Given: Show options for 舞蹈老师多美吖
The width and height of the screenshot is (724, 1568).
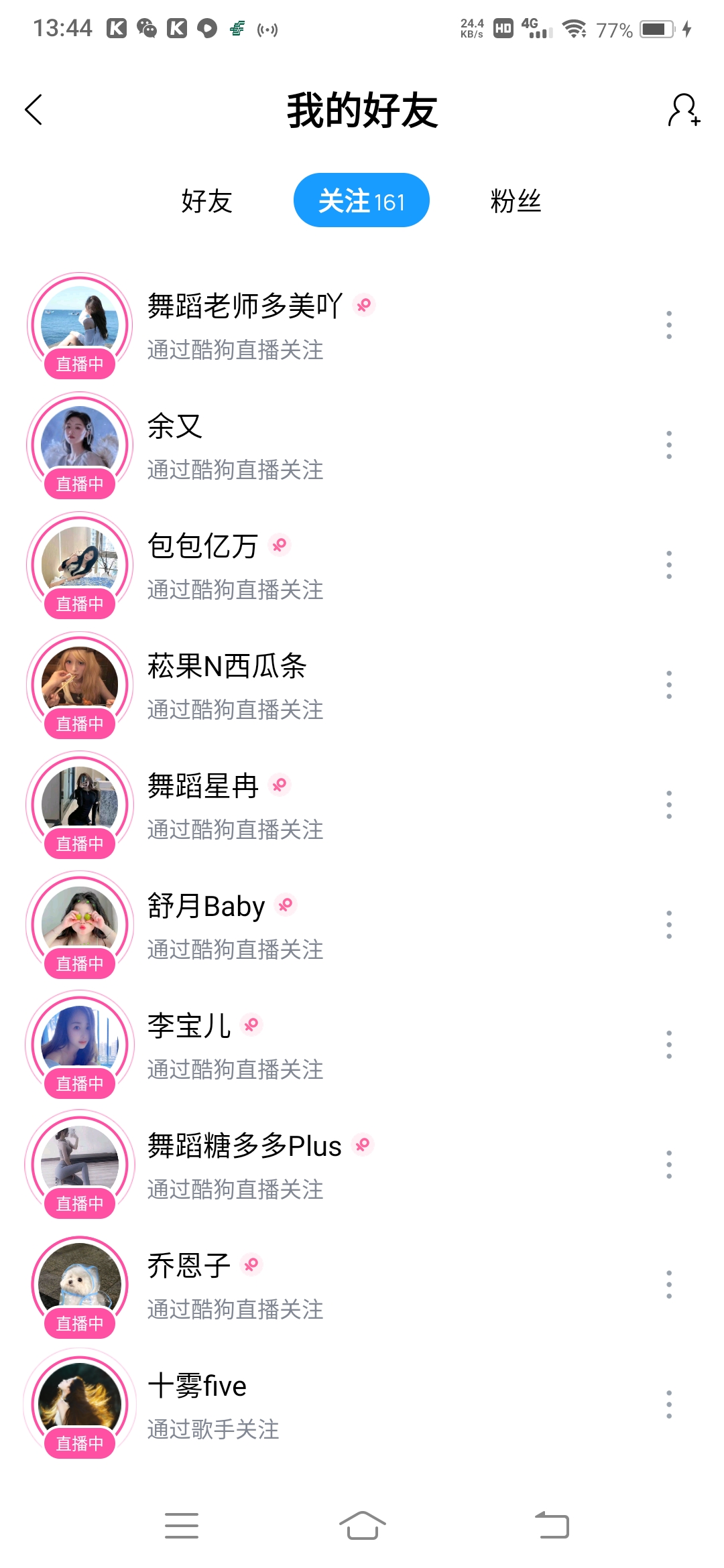Looking at the screenshot, I should (668, 325).
